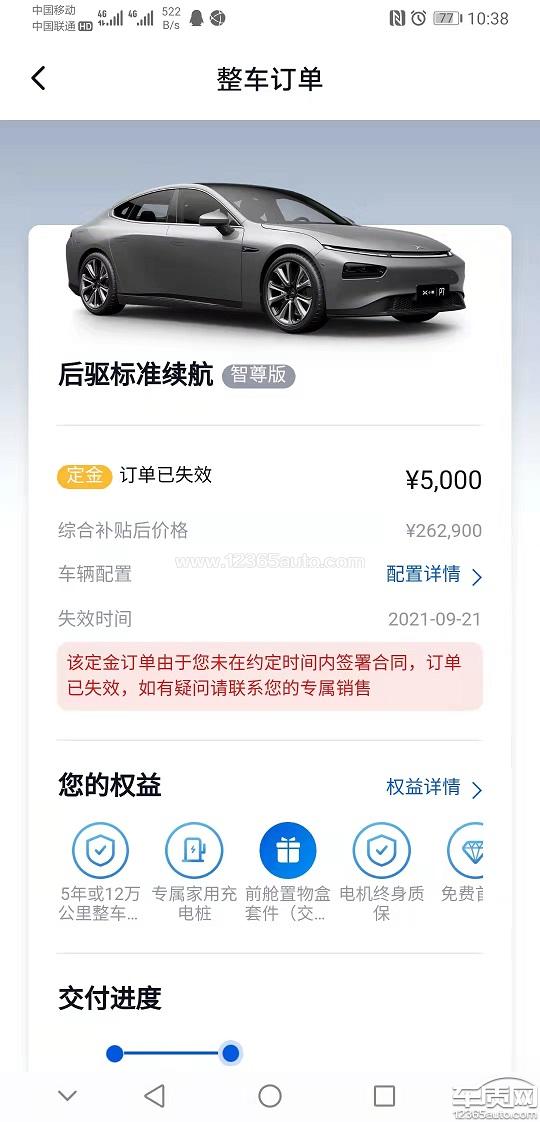Screen dimensions: 540x1122
Task: Open 配置详情 for the vehicle configuration
Action: (434, 575)
